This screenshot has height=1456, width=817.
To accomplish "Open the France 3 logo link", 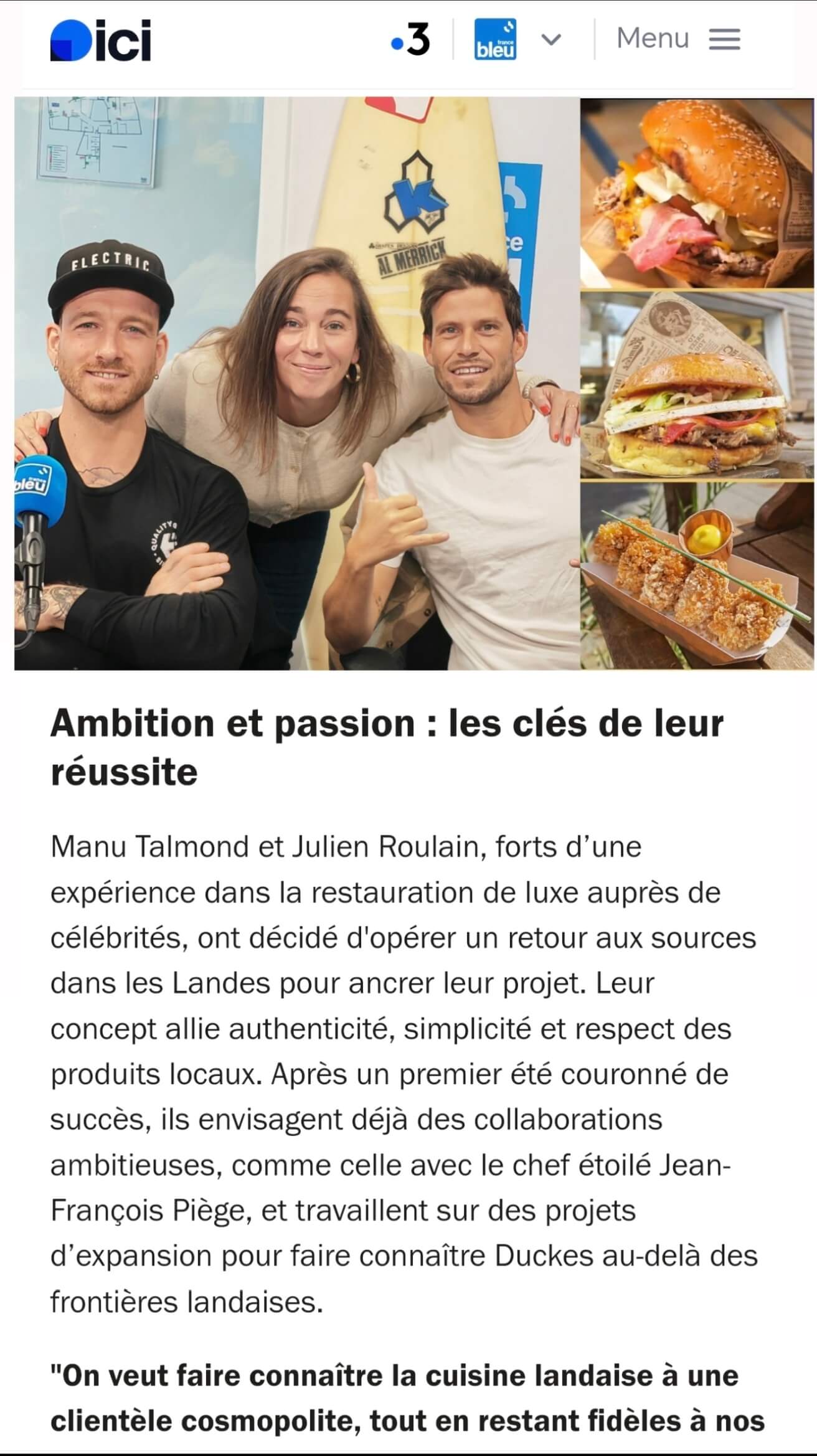I will pyautogui.click(x=411, y=40).
